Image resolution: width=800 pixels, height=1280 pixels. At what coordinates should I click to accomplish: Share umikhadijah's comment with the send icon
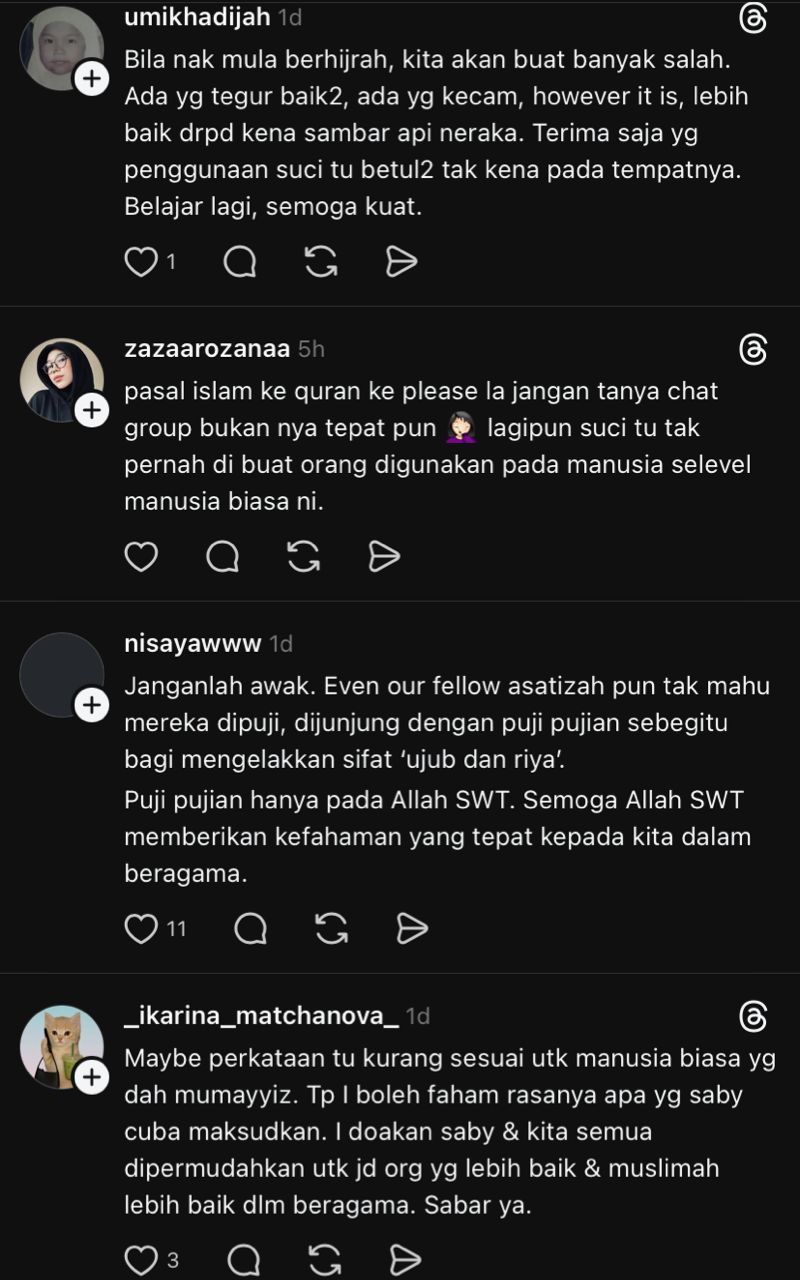(x=402, y=260)
